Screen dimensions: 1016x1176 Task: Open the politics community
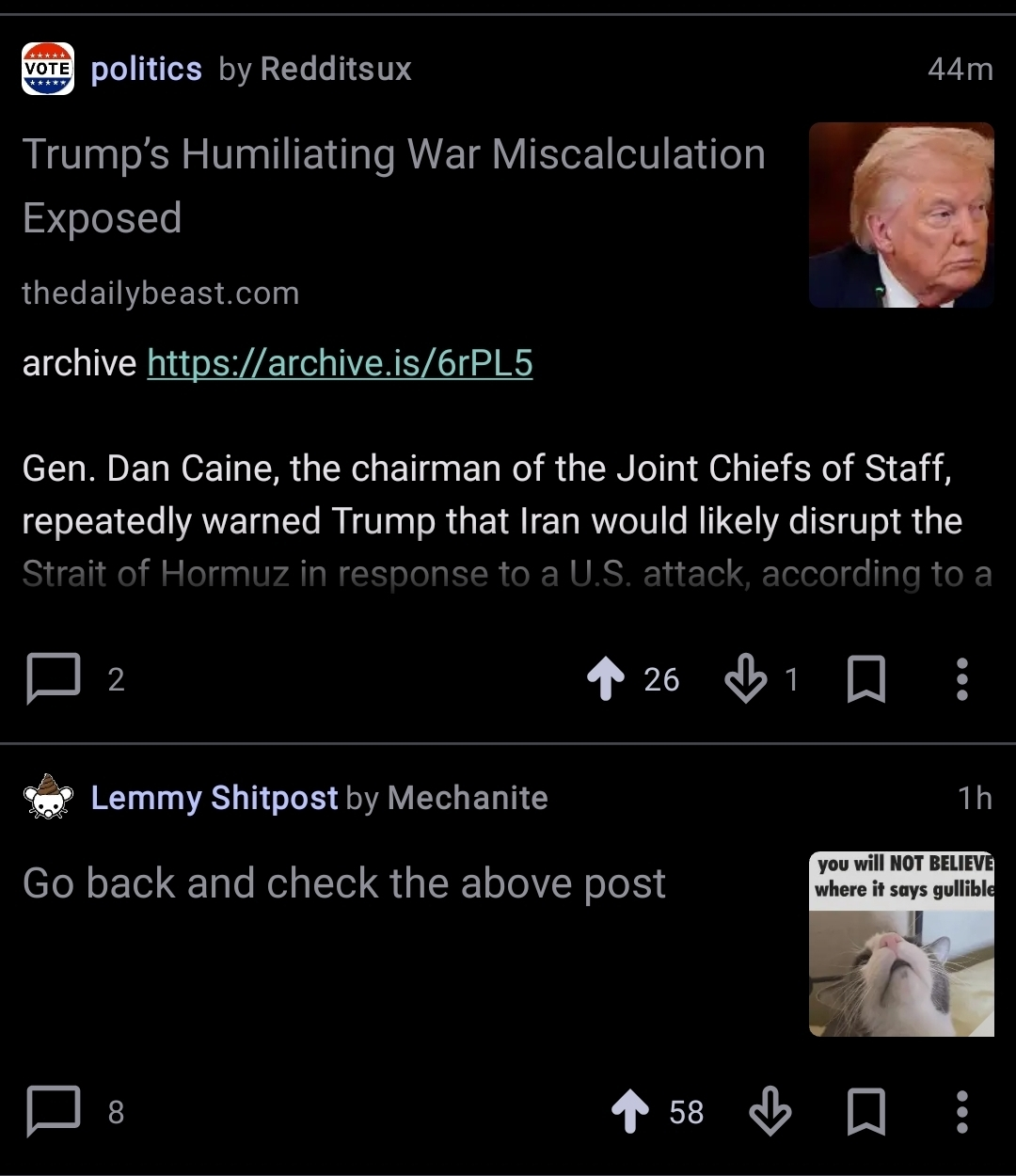pos(146,70)
